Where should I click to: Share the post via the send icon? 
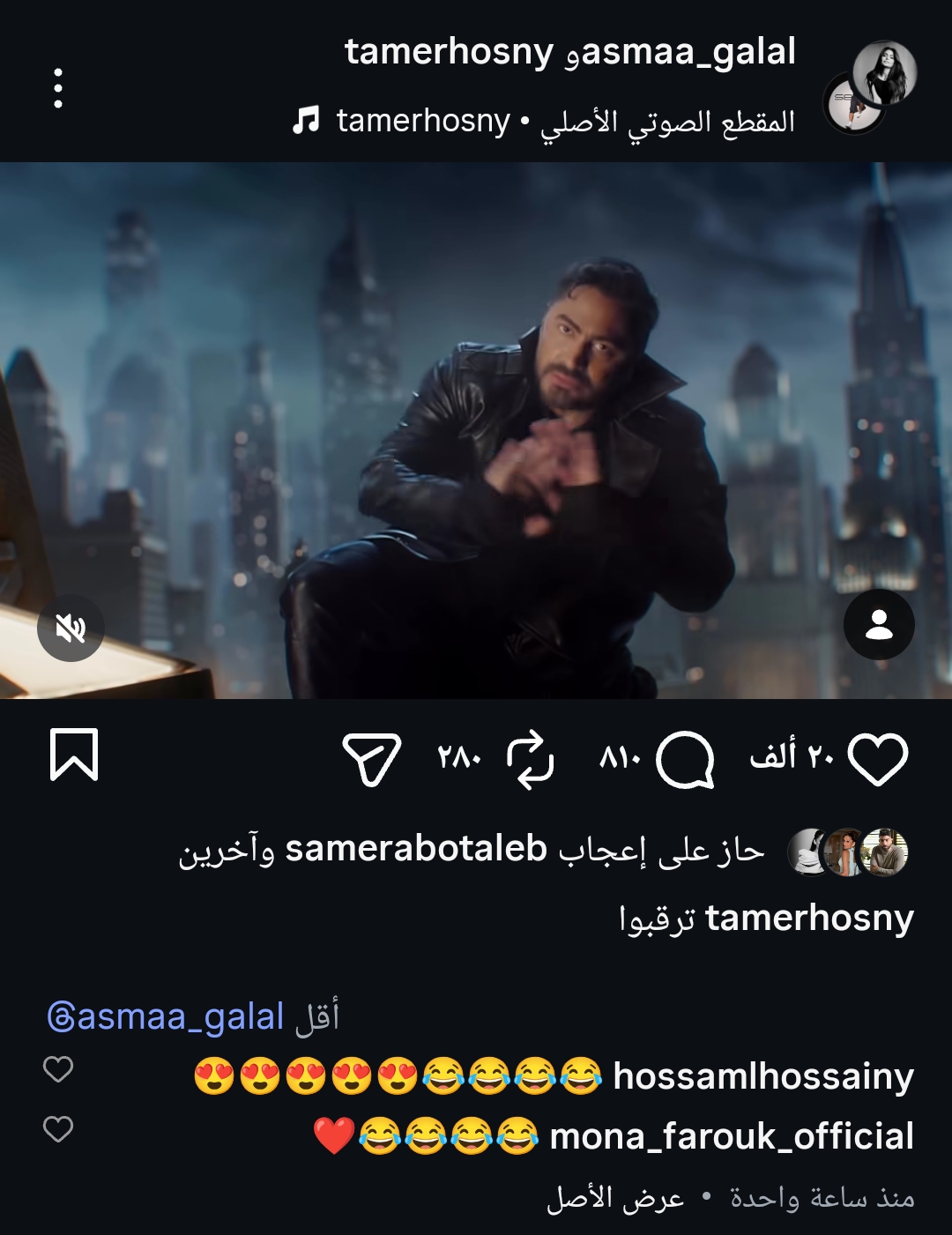click(371, 759)
